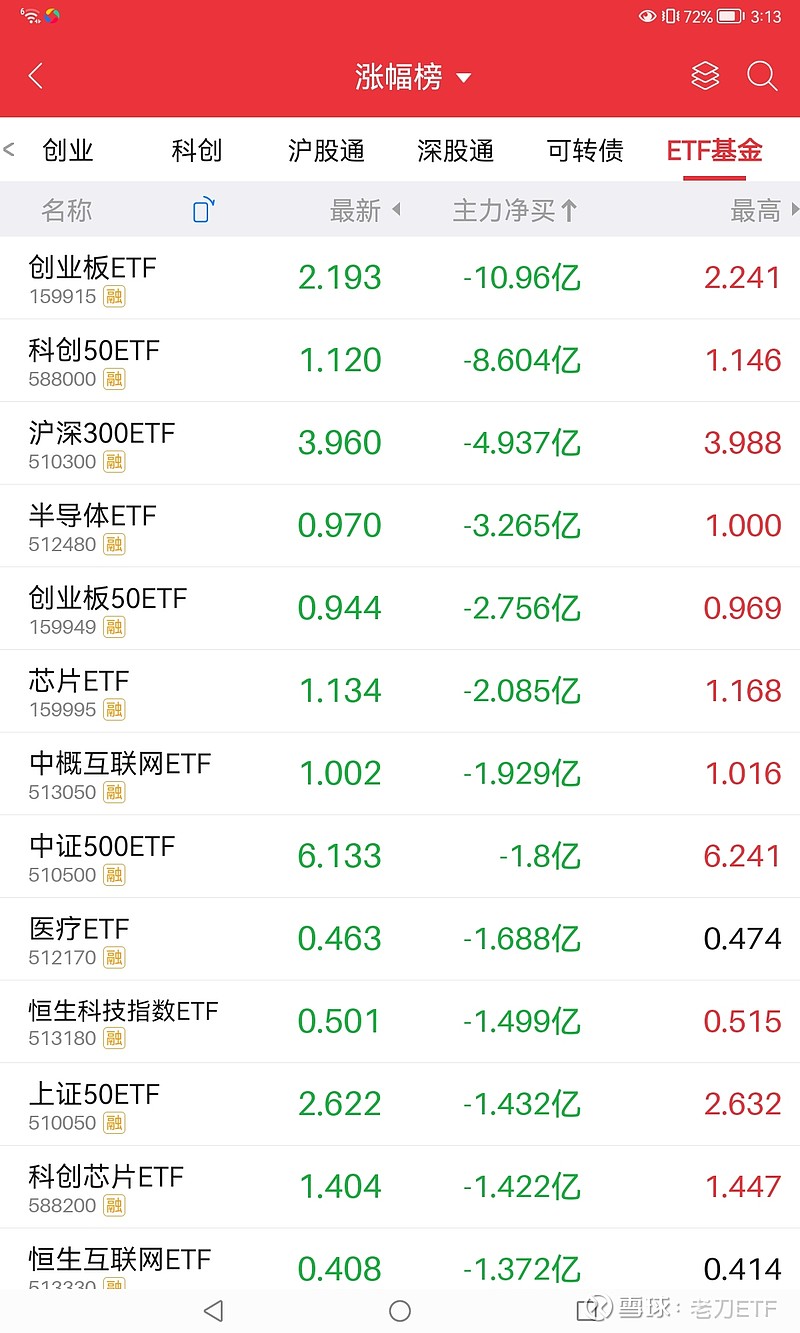Viewport: 800px width, 1333px height.
Task: Tap the 融 badge under 半导体ETF
Action: pos(114,544)
